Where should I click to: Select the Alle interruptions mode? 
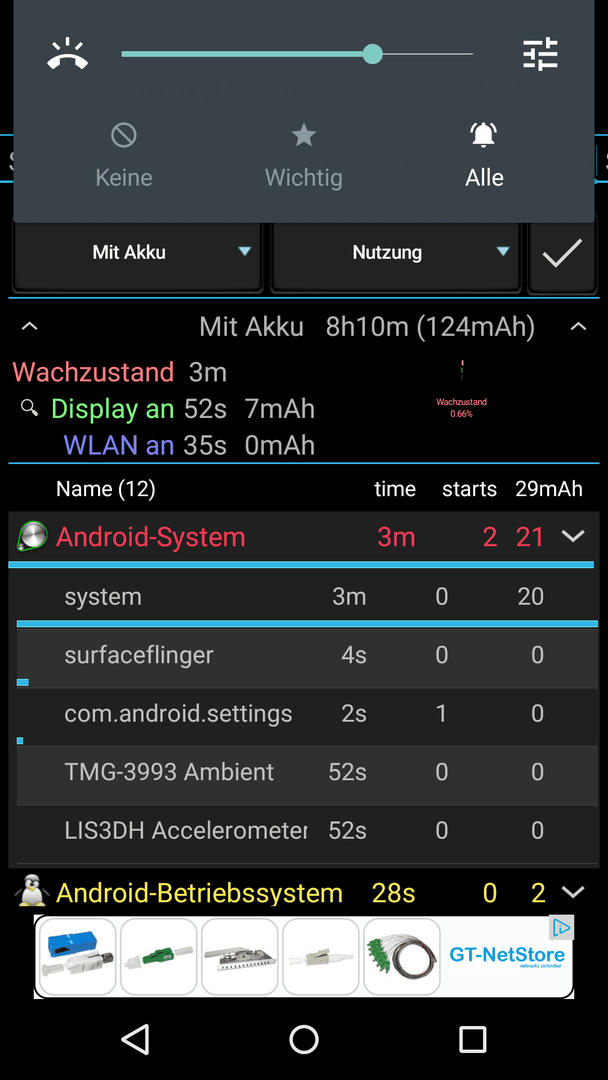pos(484,156)
